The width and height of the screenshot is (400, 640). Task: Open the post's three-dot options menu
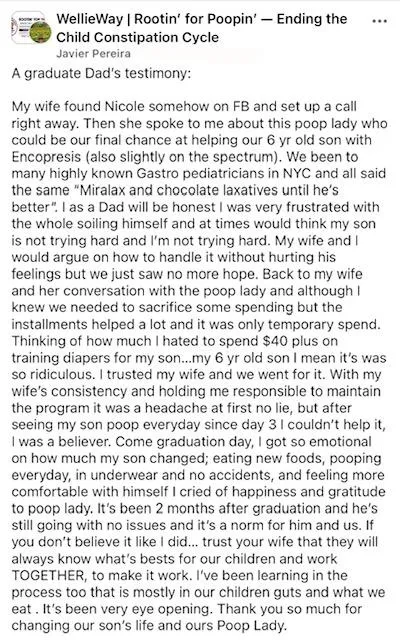pos(380,21)
